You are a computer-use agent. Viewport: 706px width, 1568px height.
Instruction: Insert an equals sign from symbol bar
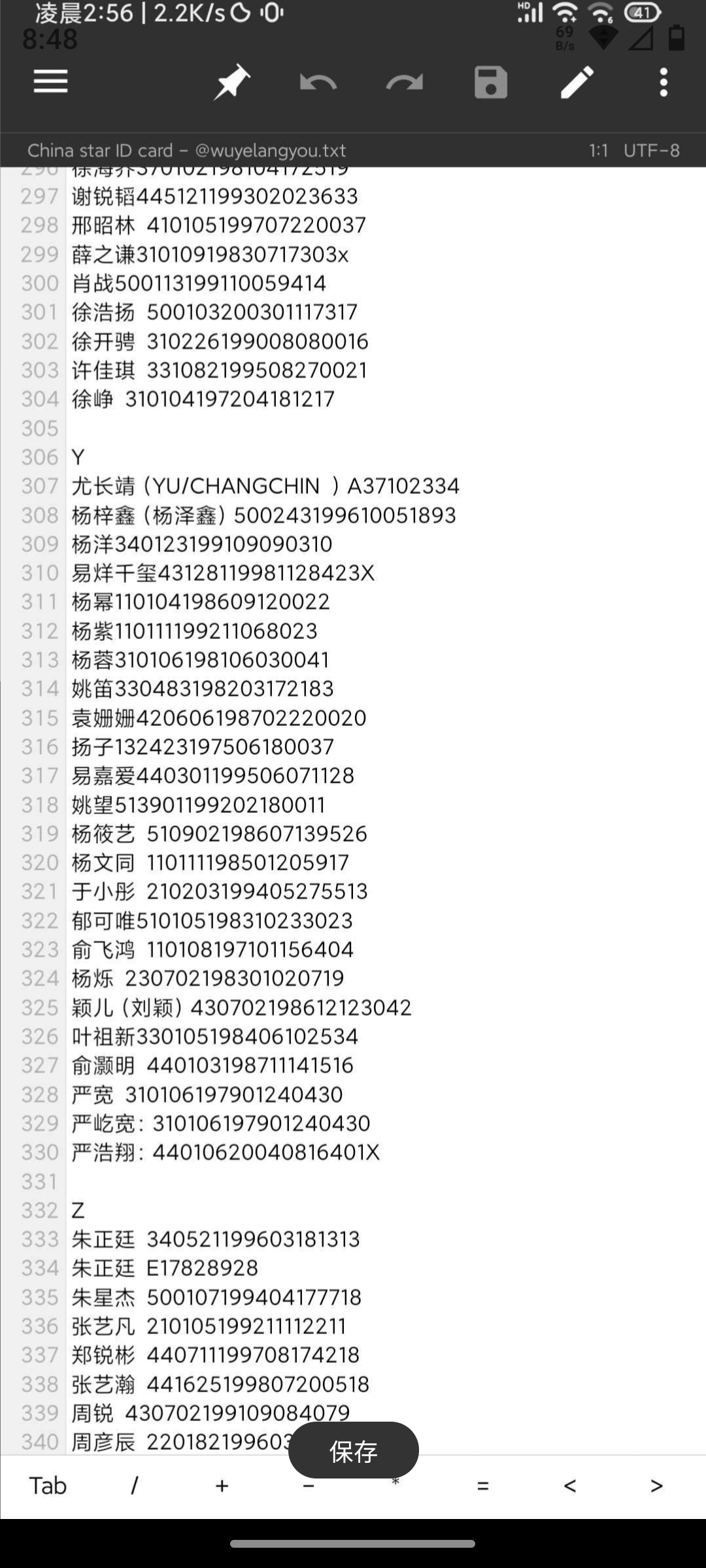pyautogui.click(x=483, y=1486)
